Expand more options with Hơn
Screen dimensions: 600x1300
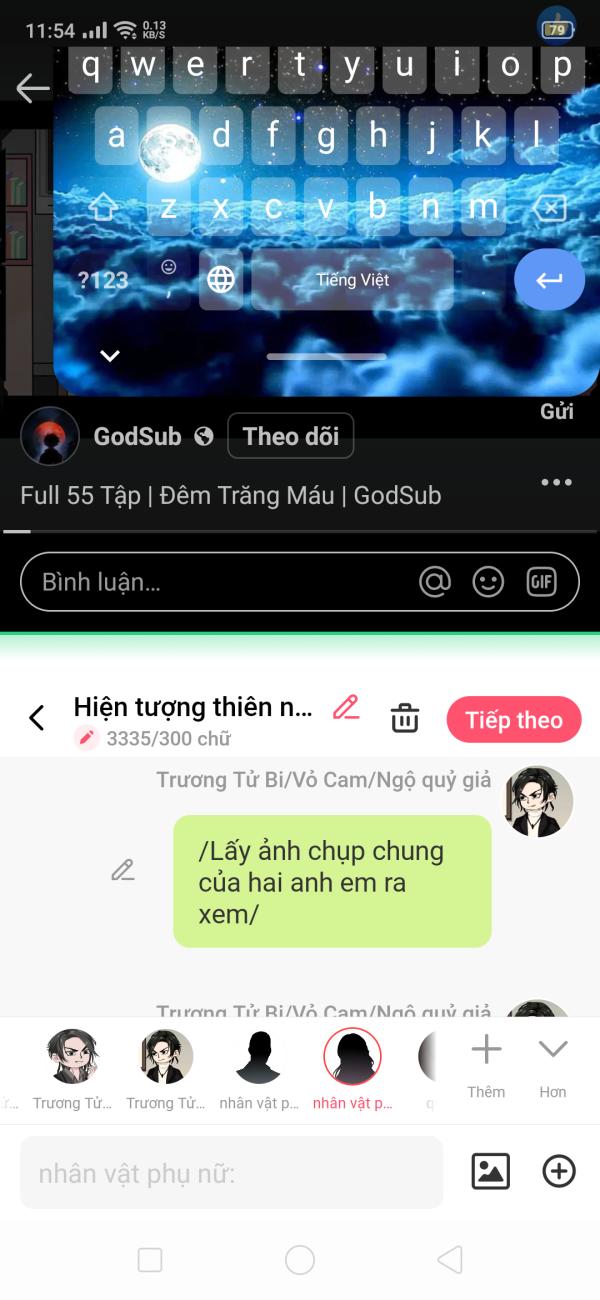[x=553, y=1064]
